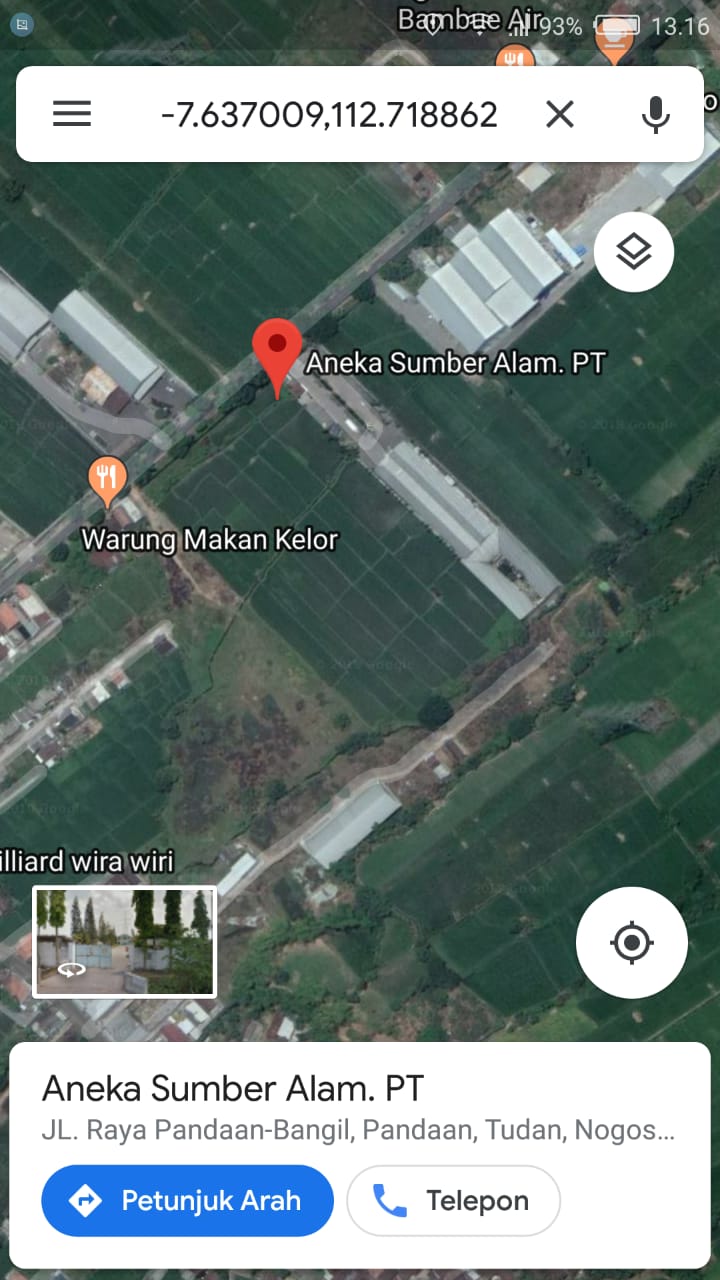Open the hamburger menu
The image size is (720, 1280).
click(72, 114)
